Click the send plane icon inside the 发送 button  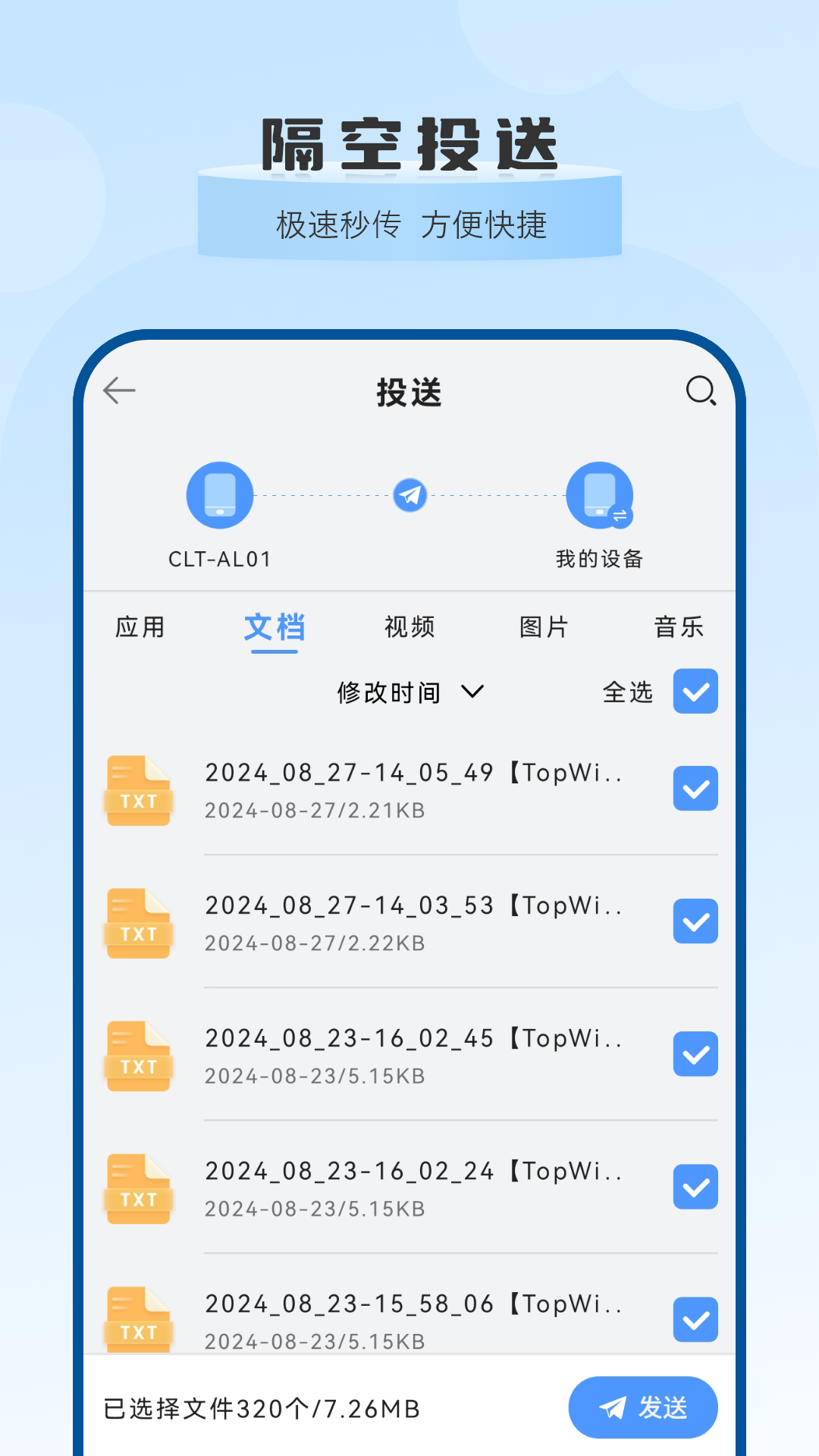pyautogui.click(x=613, y=1407)
